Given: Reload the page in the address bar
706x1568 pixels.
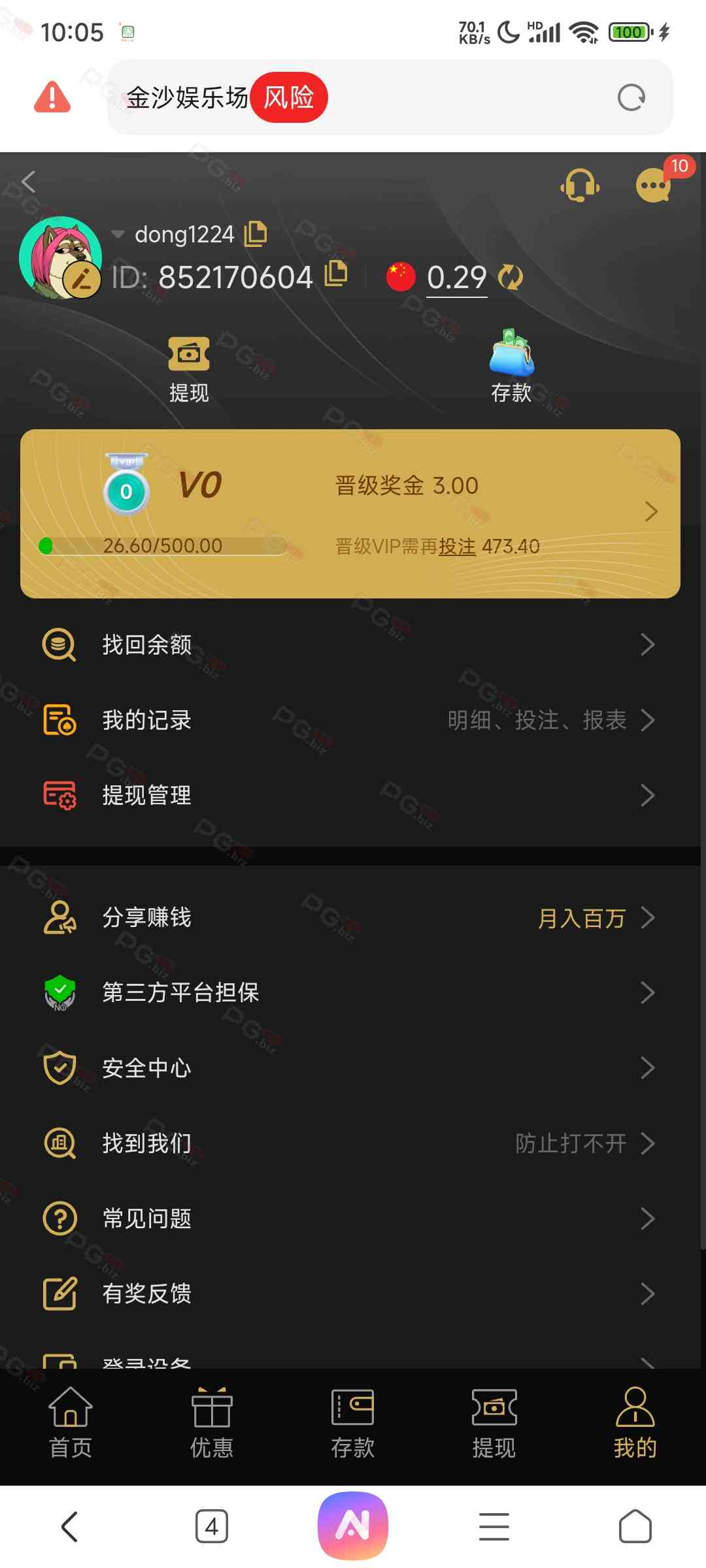Looking at the screenshot, I should 631,98.
